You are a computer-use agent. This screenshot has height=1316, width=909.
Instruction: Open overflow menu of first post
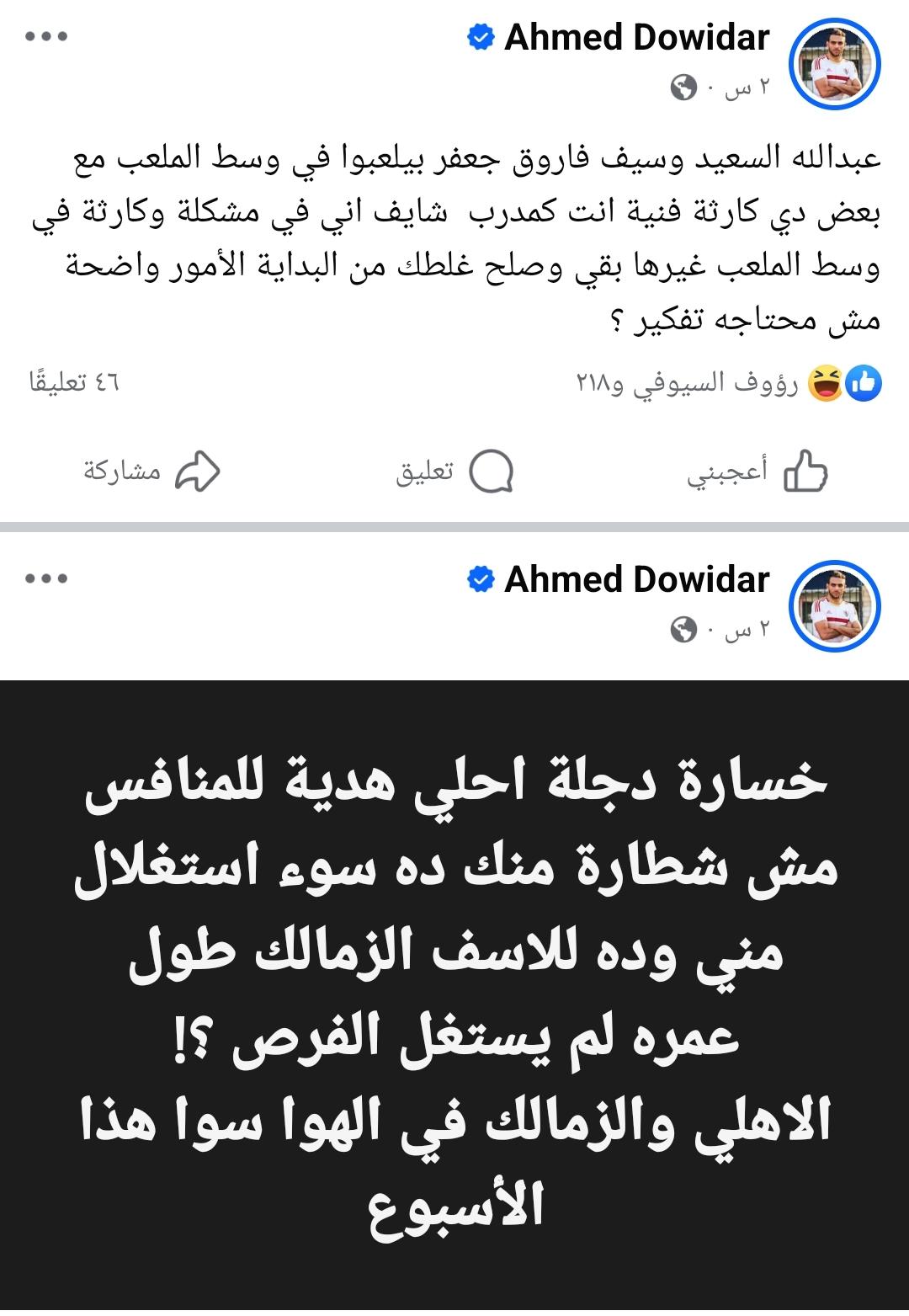(x=46, y=37)
